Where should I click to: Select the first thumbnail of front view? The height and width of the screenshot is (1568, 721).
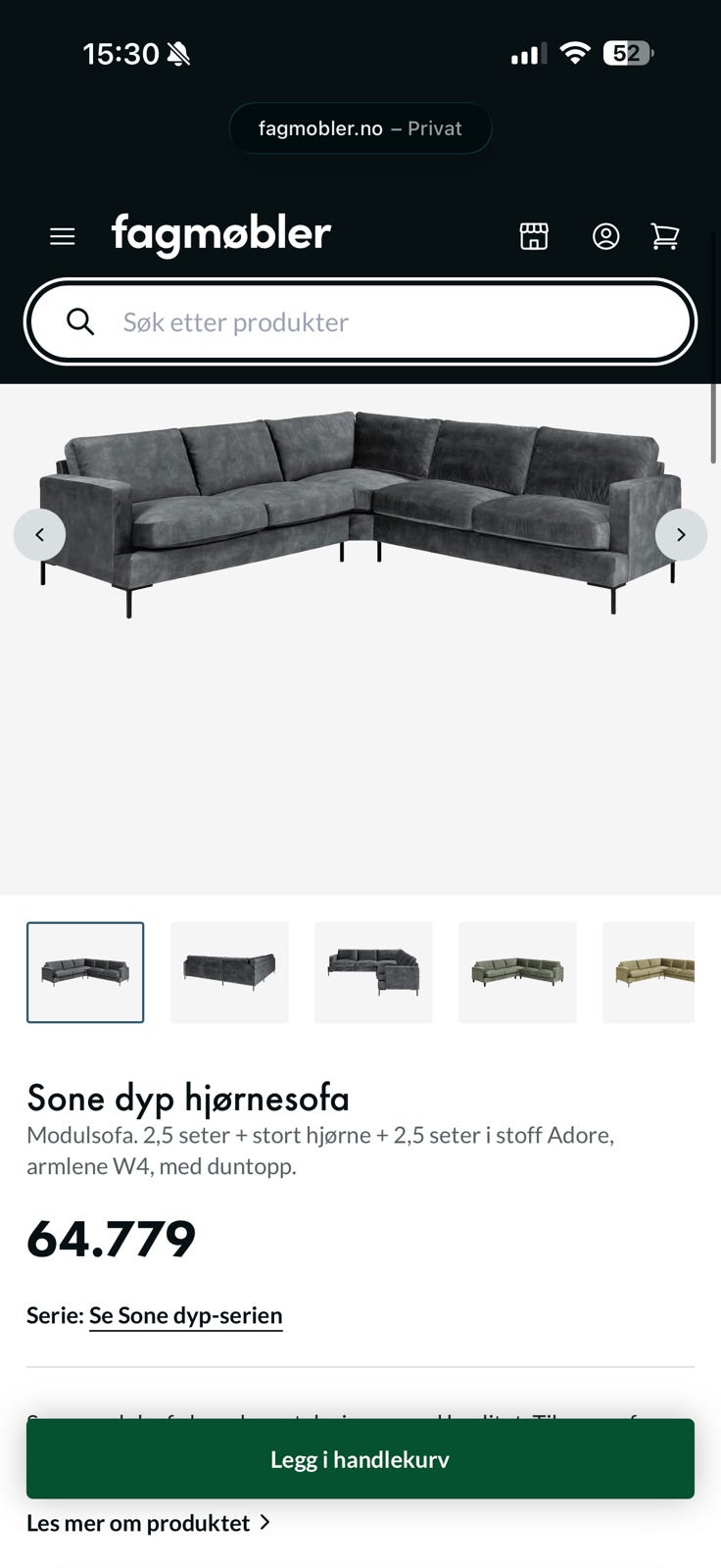pos(85,972)
